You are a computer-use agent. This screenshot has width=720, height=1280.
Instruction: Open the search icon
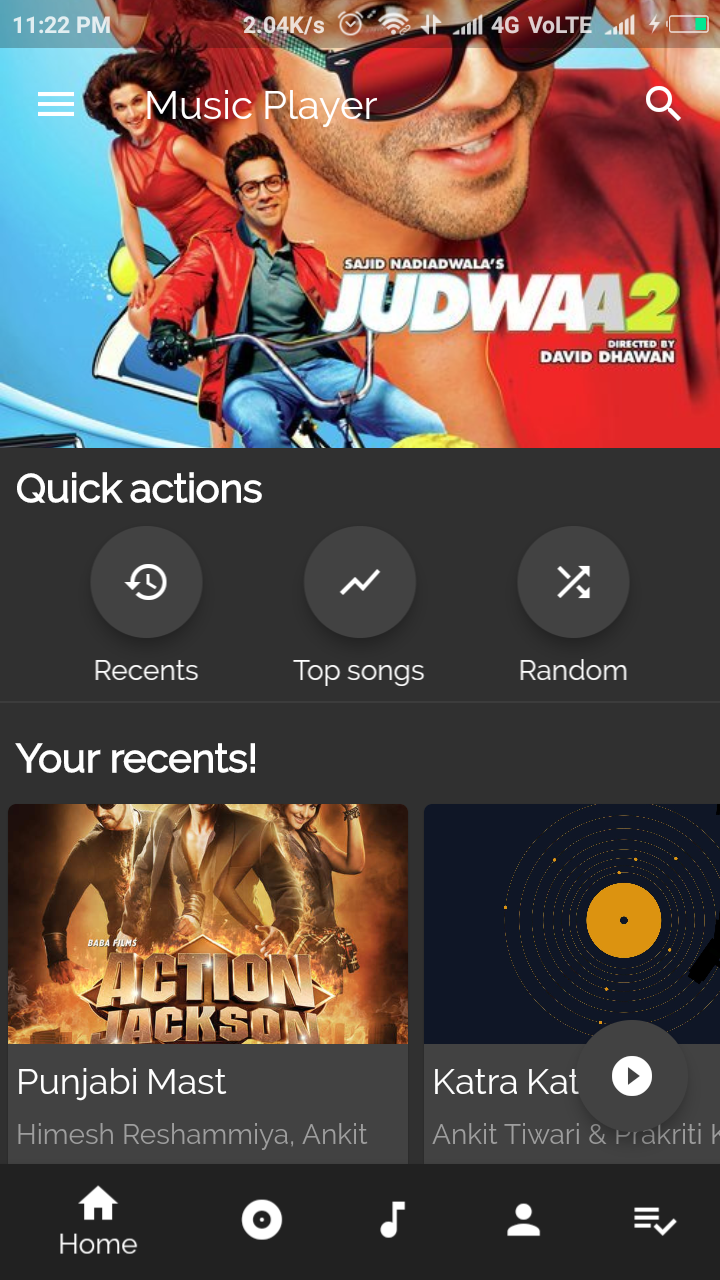tap(663, 103)
